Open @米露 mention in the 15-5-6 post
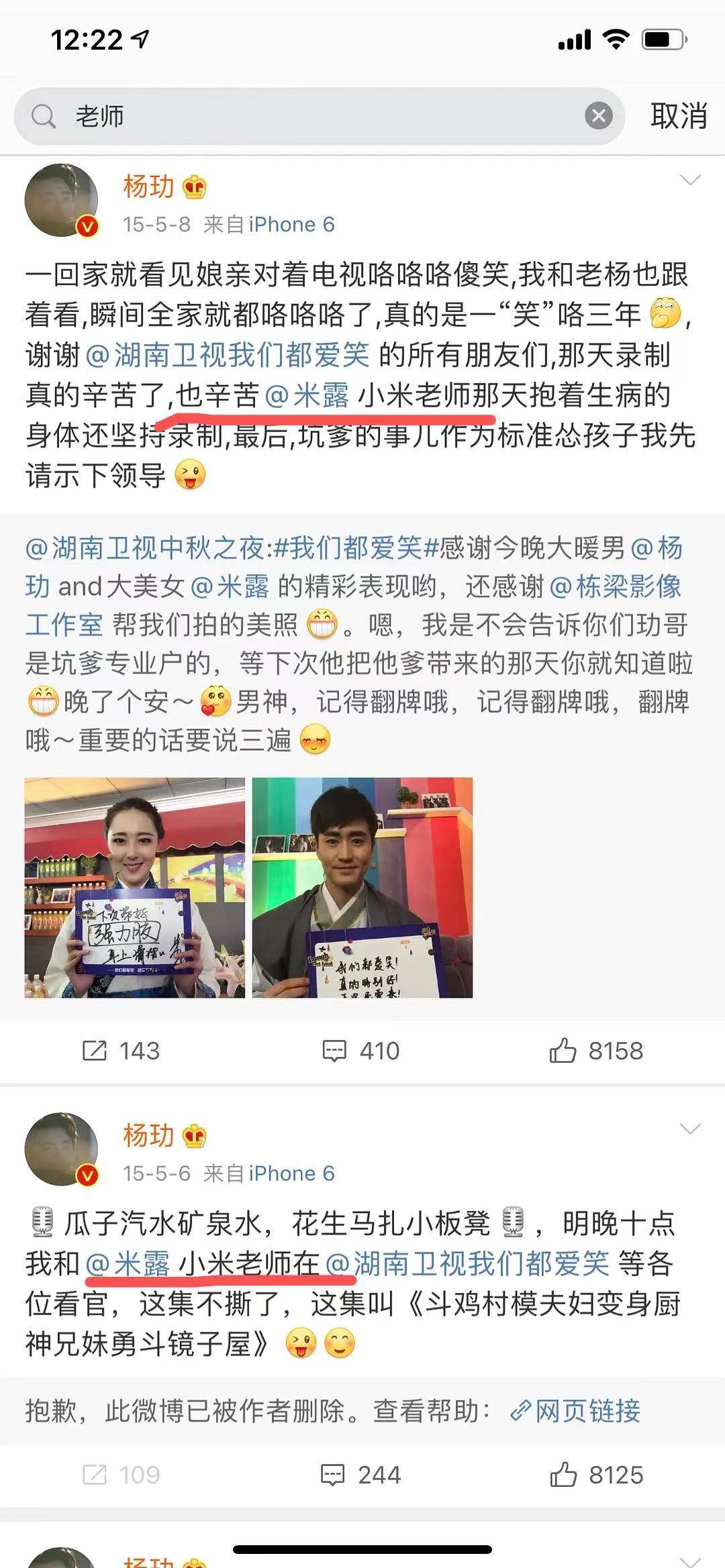 point(128,1264)
